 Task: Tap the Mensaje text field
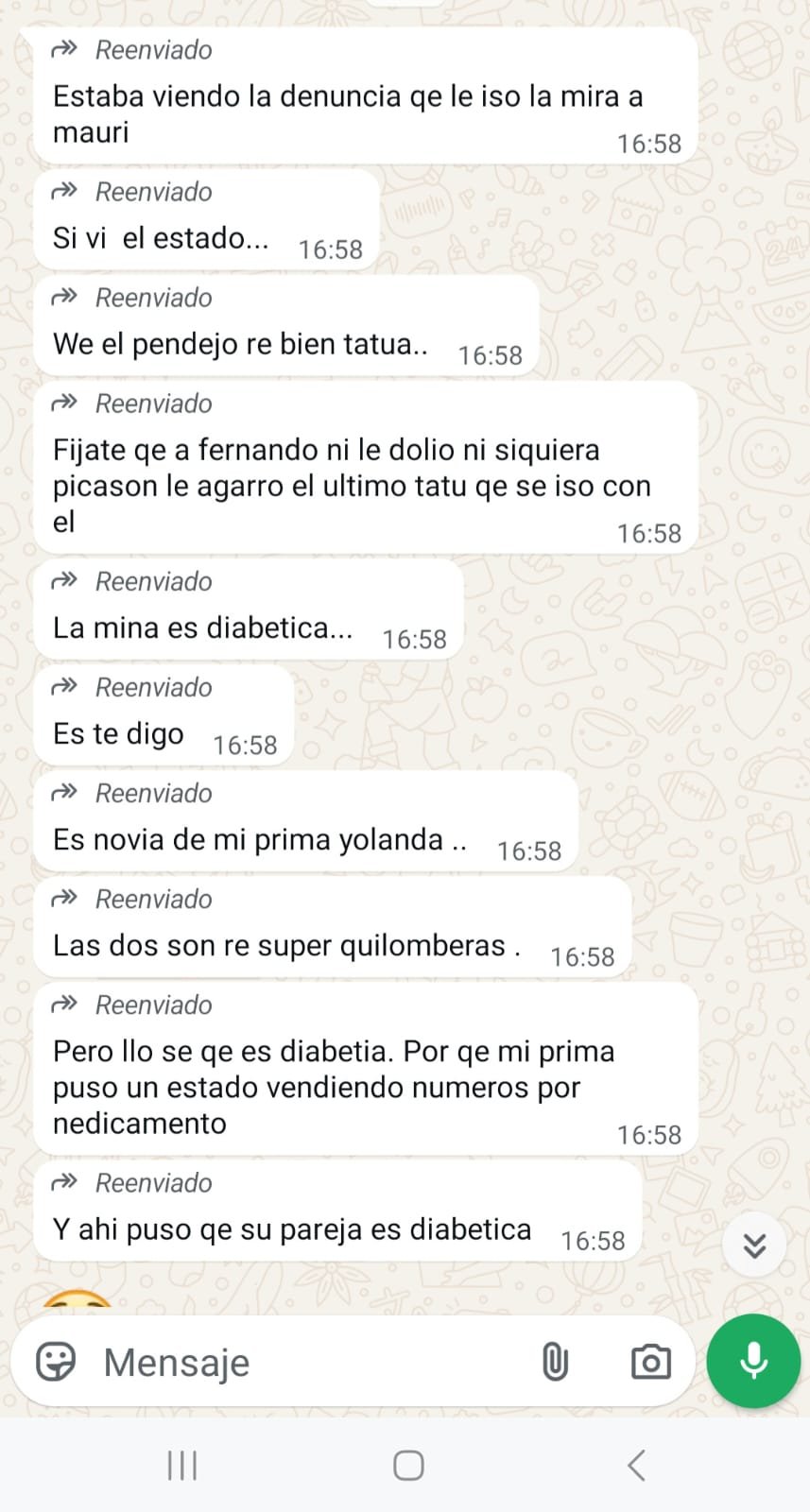click(x=302, y=1362)
